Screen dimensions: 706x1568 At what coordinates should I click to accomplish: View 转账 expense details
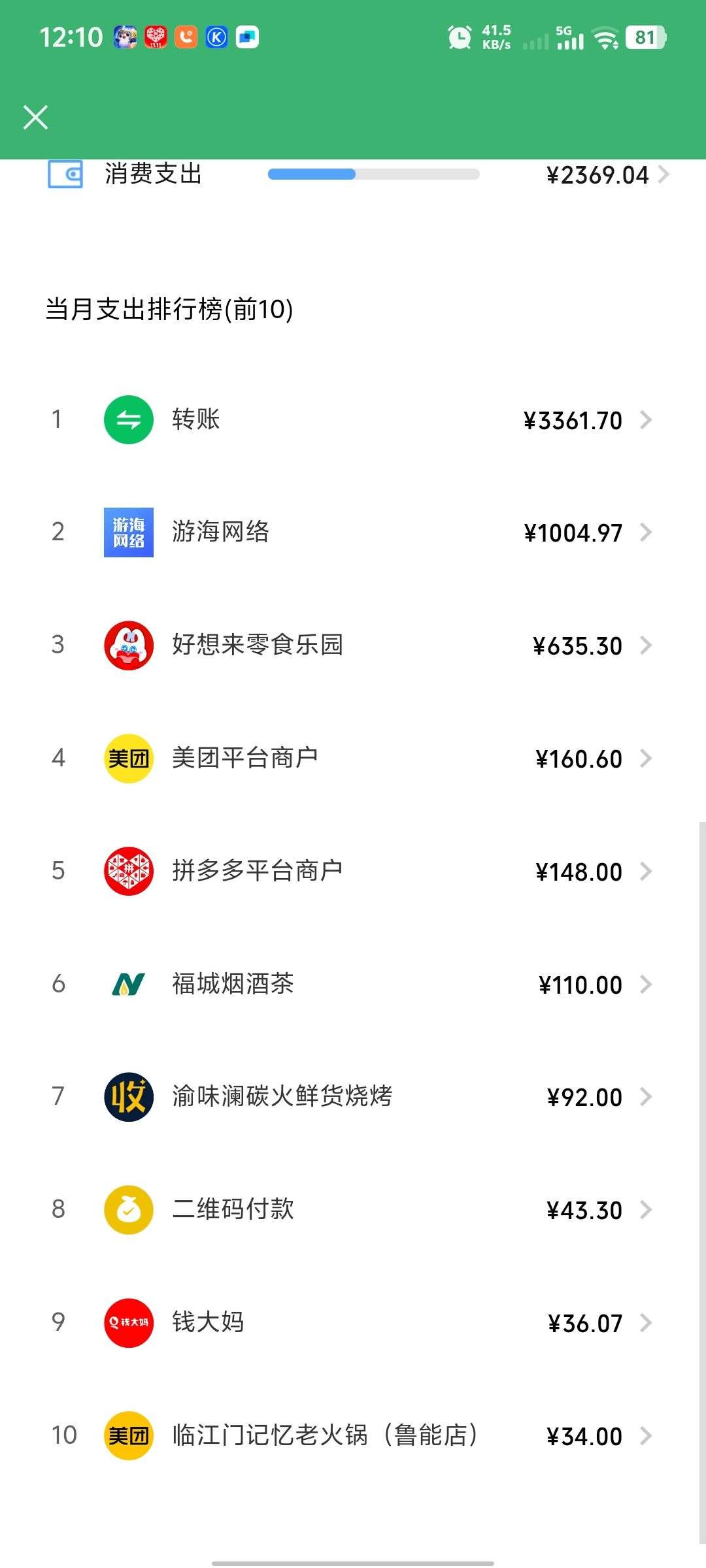point(353,419)
